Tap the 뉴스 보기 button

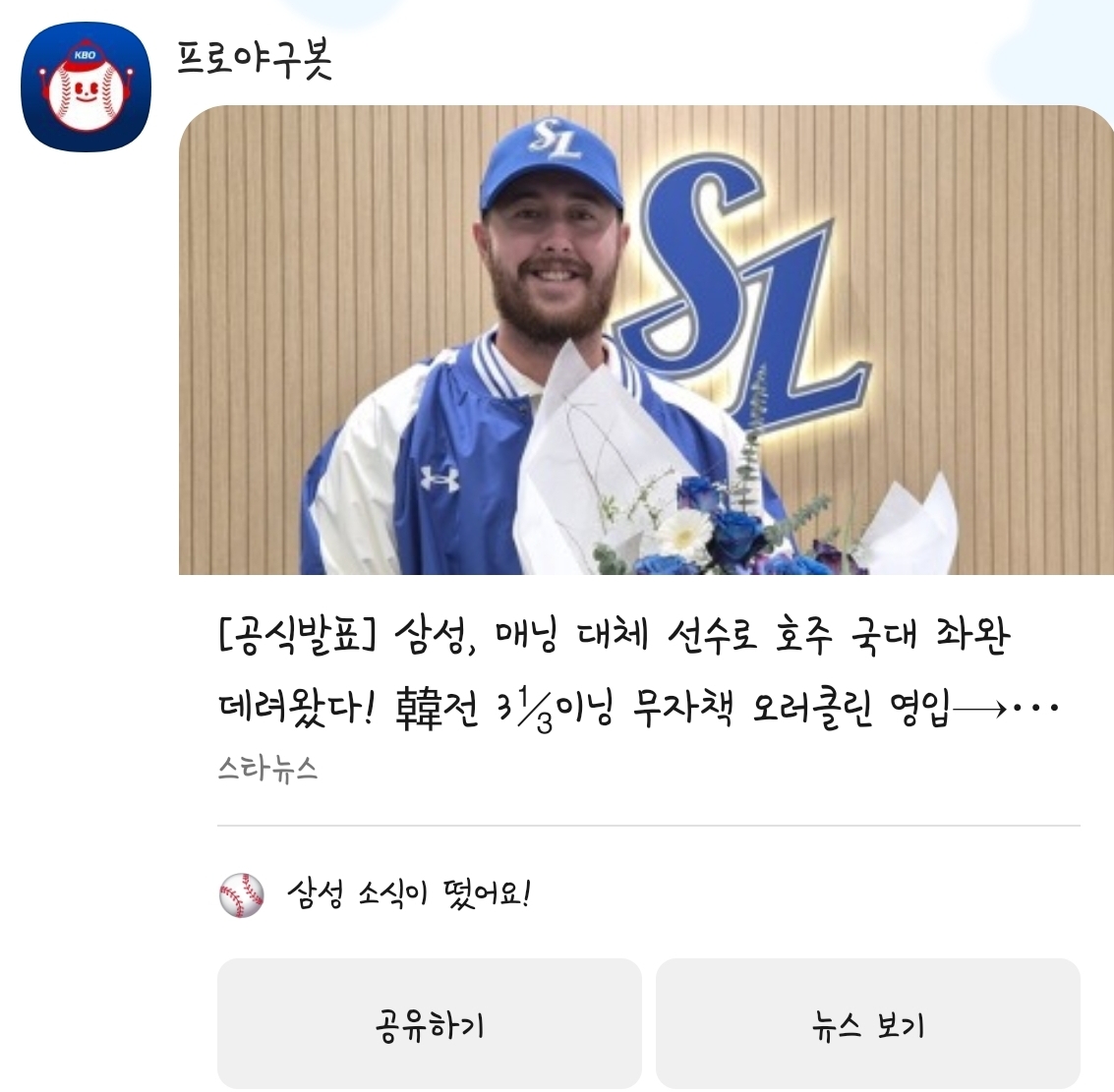pos(867,1024)
